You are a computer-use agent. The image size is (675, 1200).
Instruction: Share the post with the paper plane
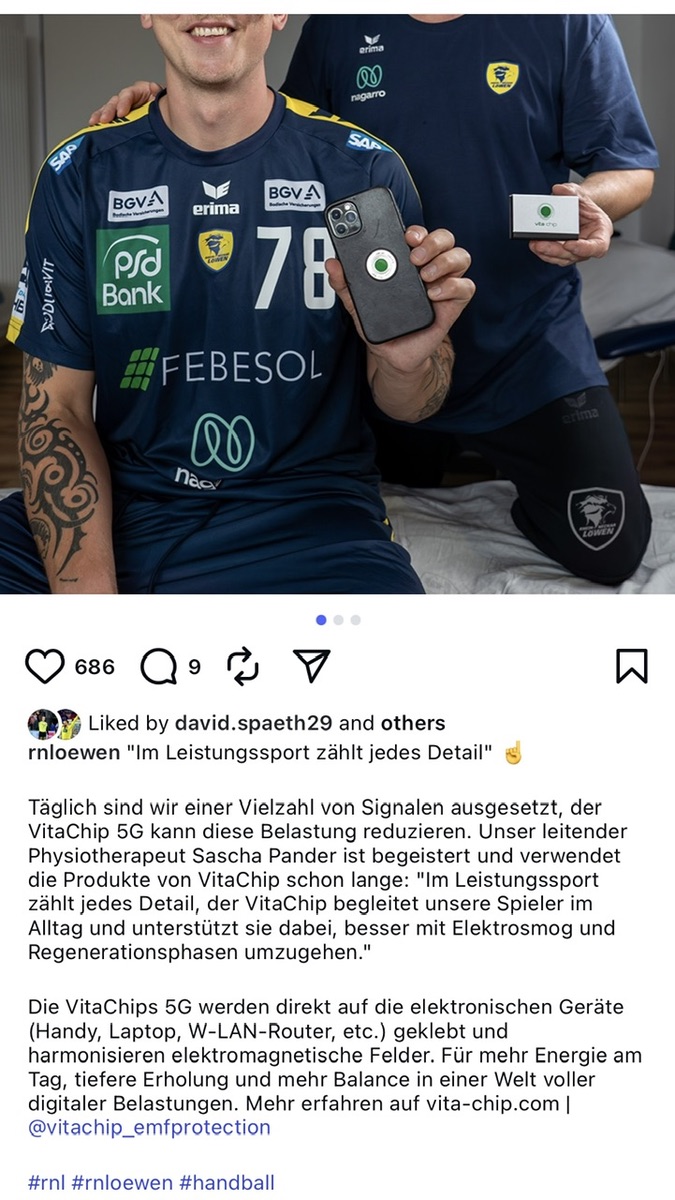[311, 666]
